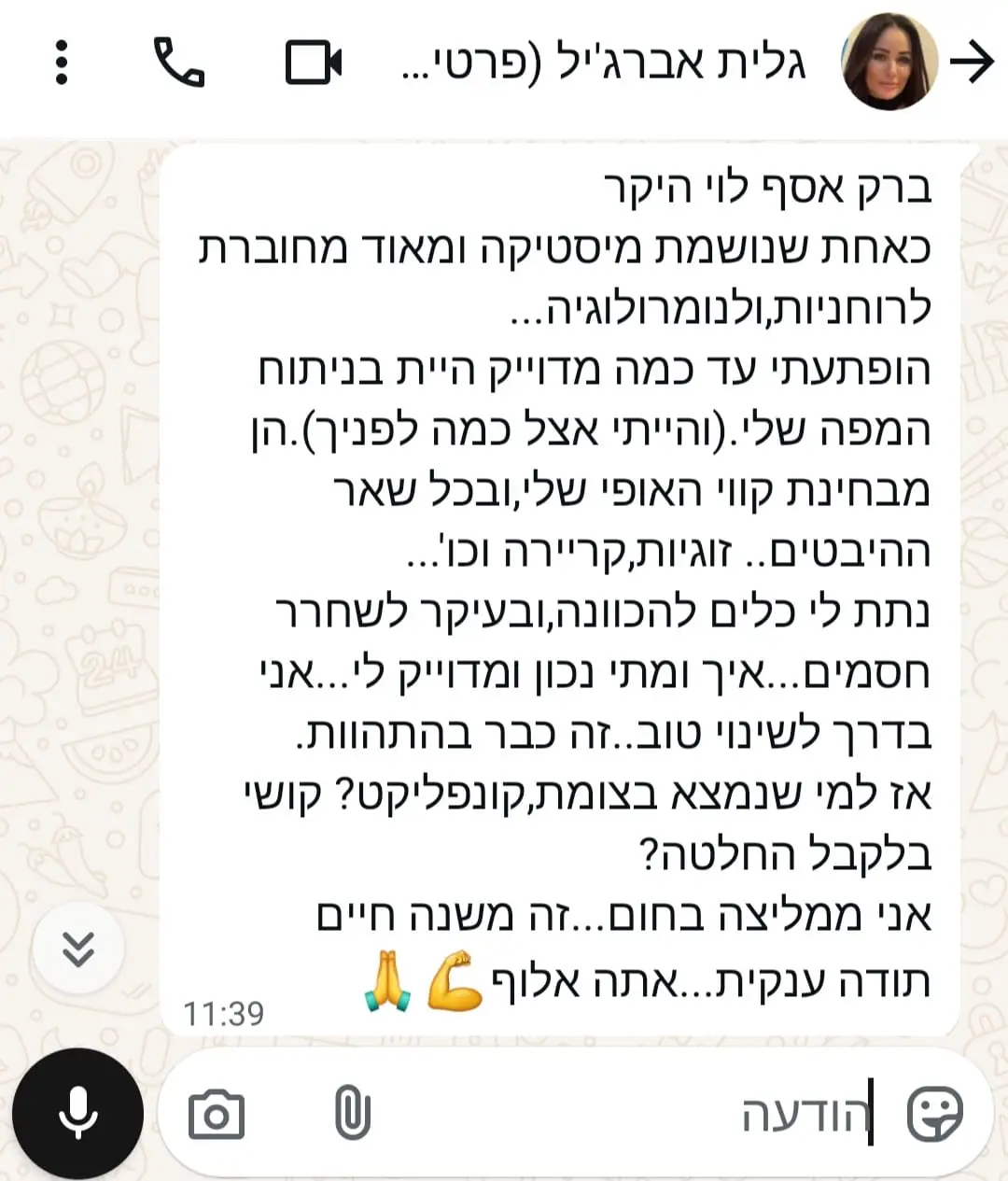Viewport: 1008px width, 1181px height.
Task: Start a video call with this contact
Action: click(313, 63)
